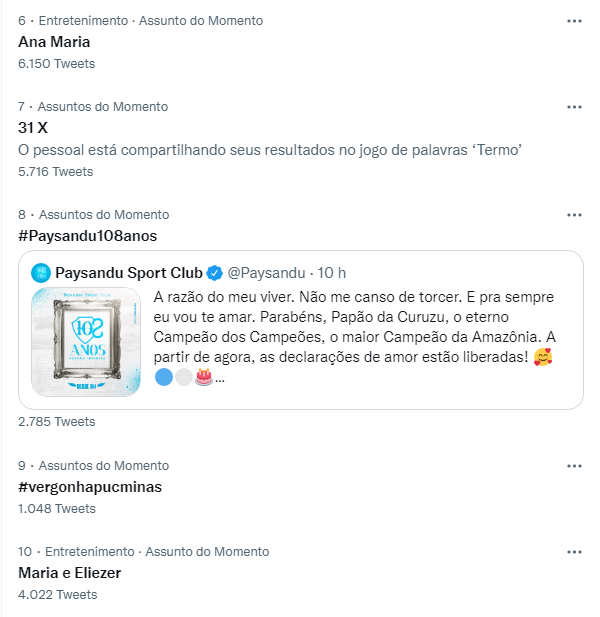Open more options for Ana Maria trend
The width and height of the screenshot is (600, 617).
[x=574, y=20]
